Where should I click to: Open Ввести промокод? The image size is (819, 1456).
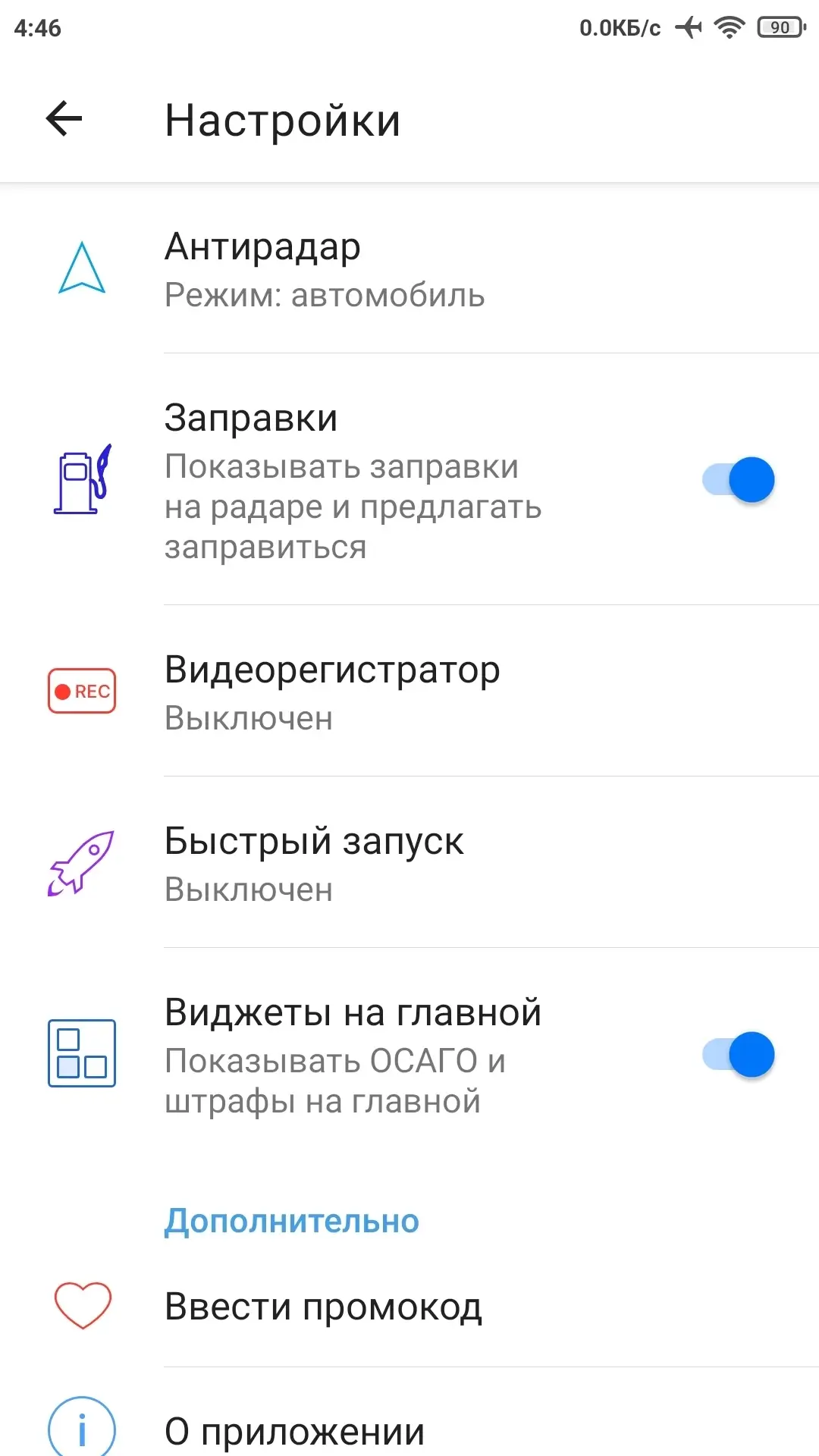point(409,1306)
